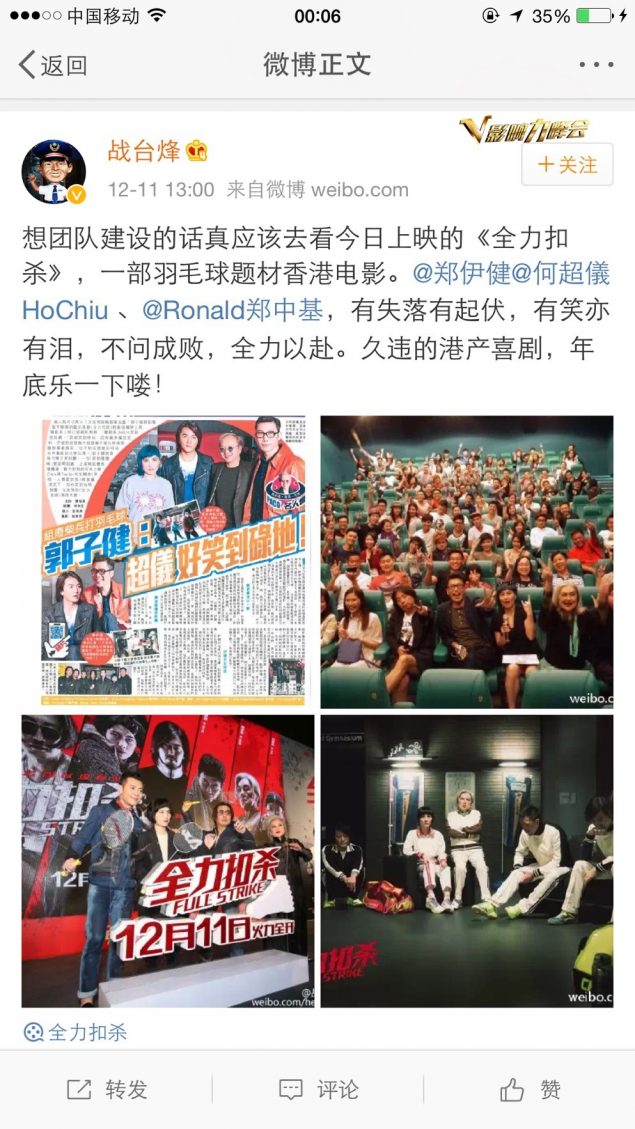Open mention @Ronald郑中基
635x1129 pixels.
point(233,310)
